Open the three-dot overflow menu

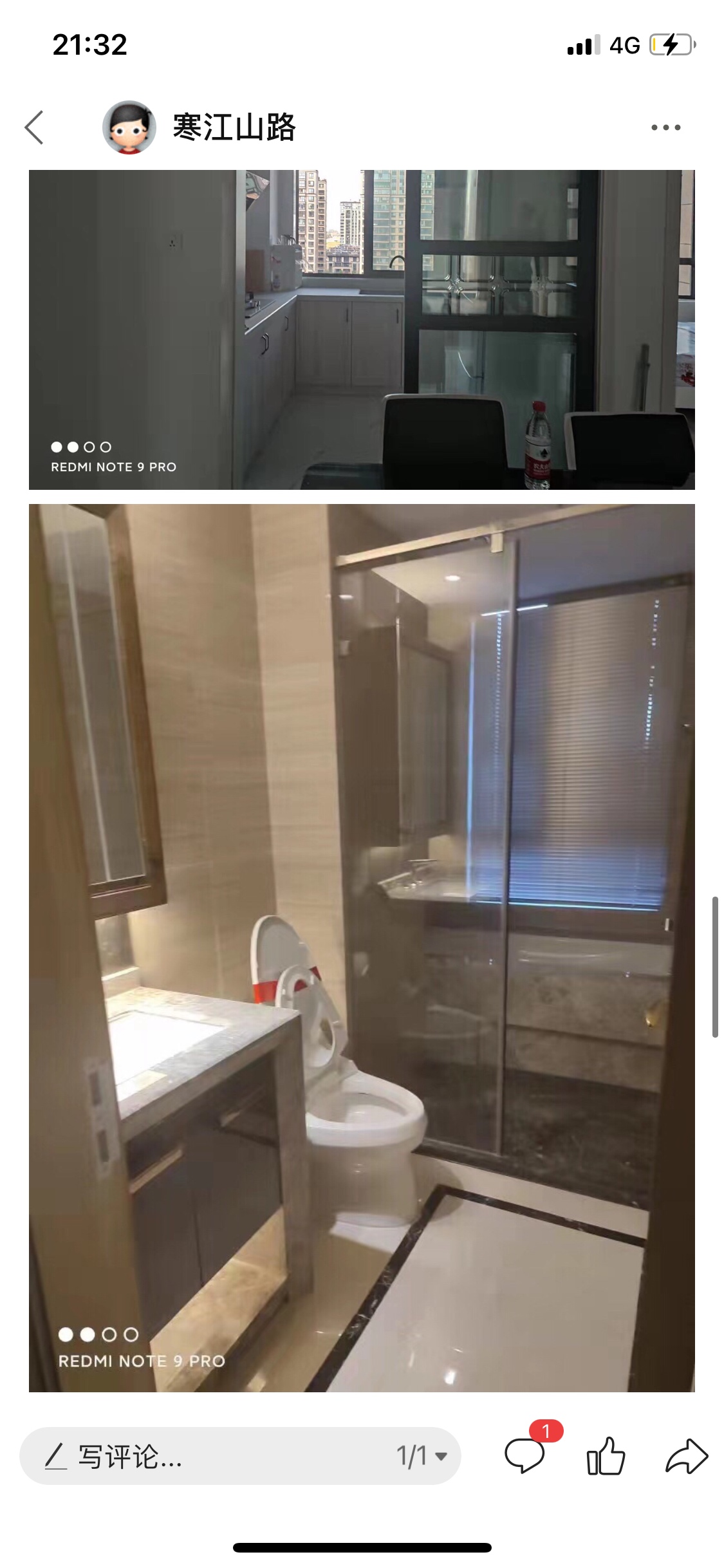(665, 127)
